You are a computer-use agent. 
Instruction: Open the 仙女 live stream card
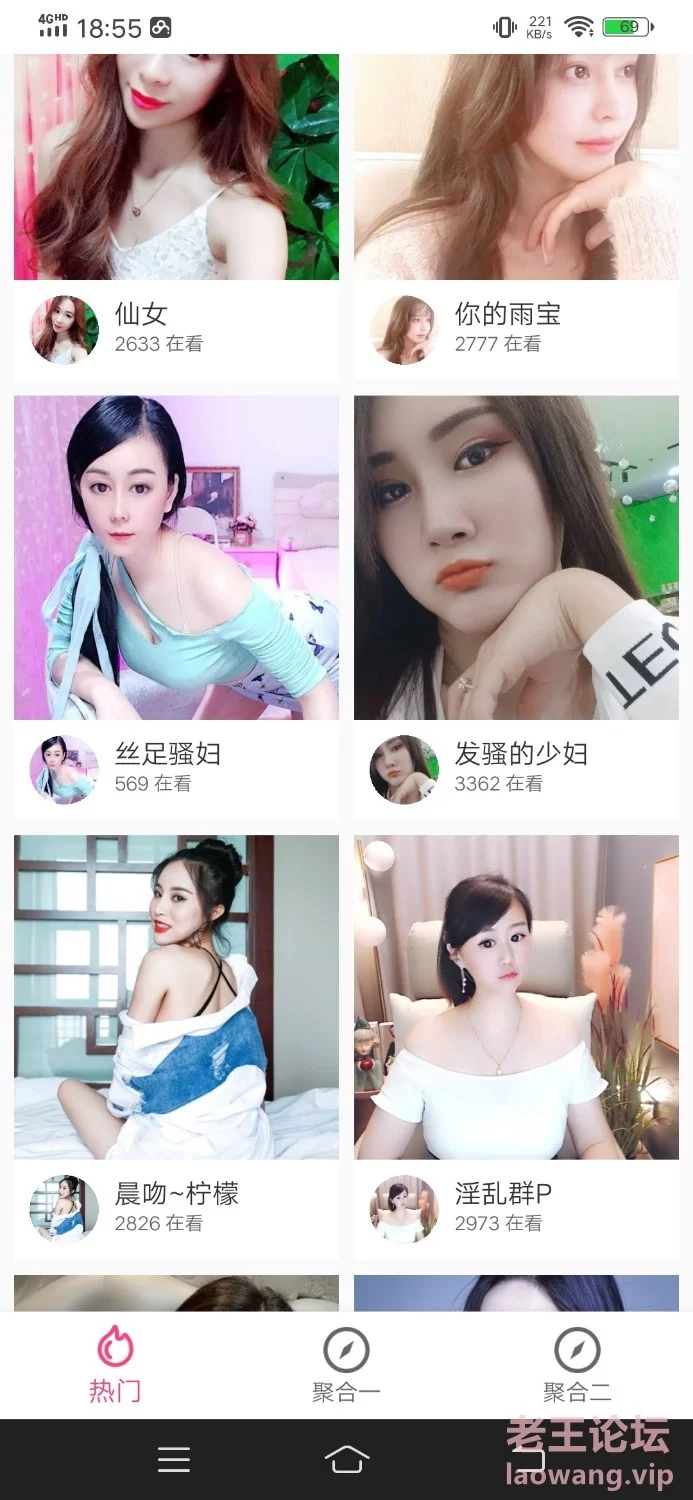(x=176, y=216)
